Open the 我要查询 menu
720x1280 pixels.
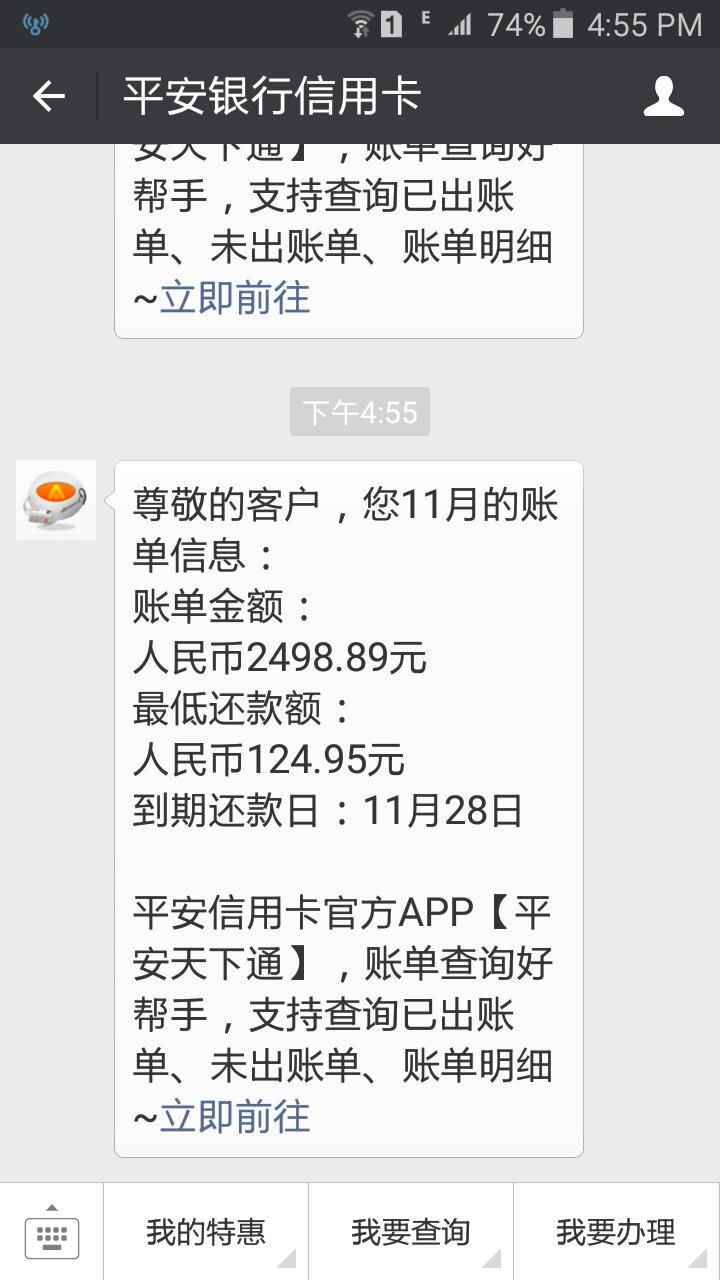pos(411,1232)
